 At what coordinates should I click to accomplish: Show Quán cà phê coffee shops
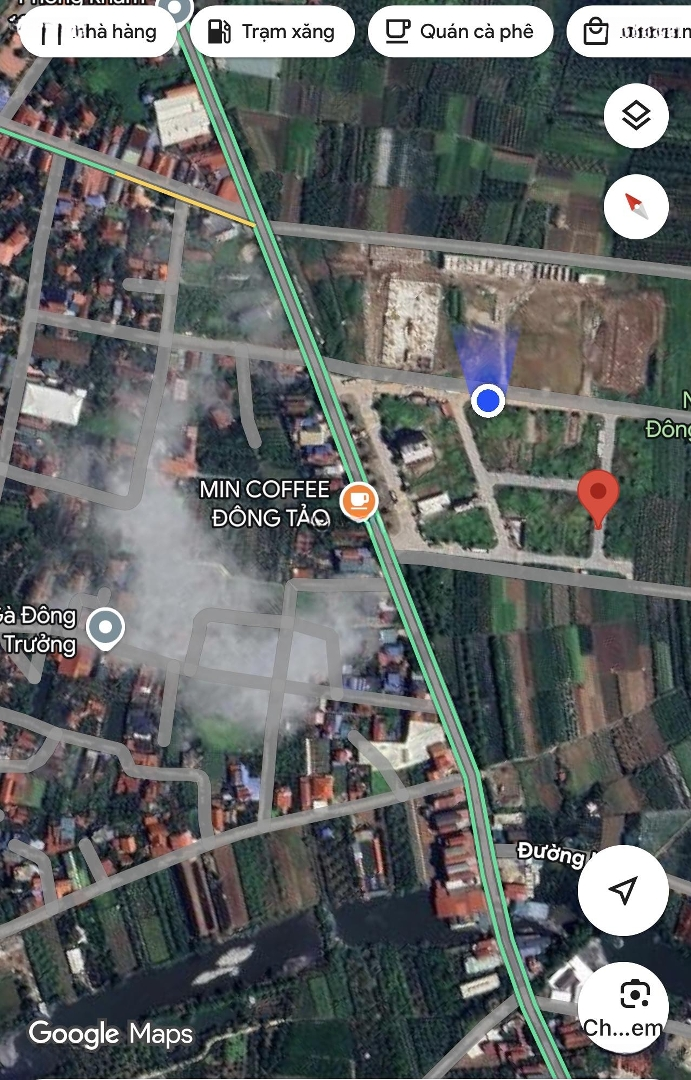[x=460, y=32]
